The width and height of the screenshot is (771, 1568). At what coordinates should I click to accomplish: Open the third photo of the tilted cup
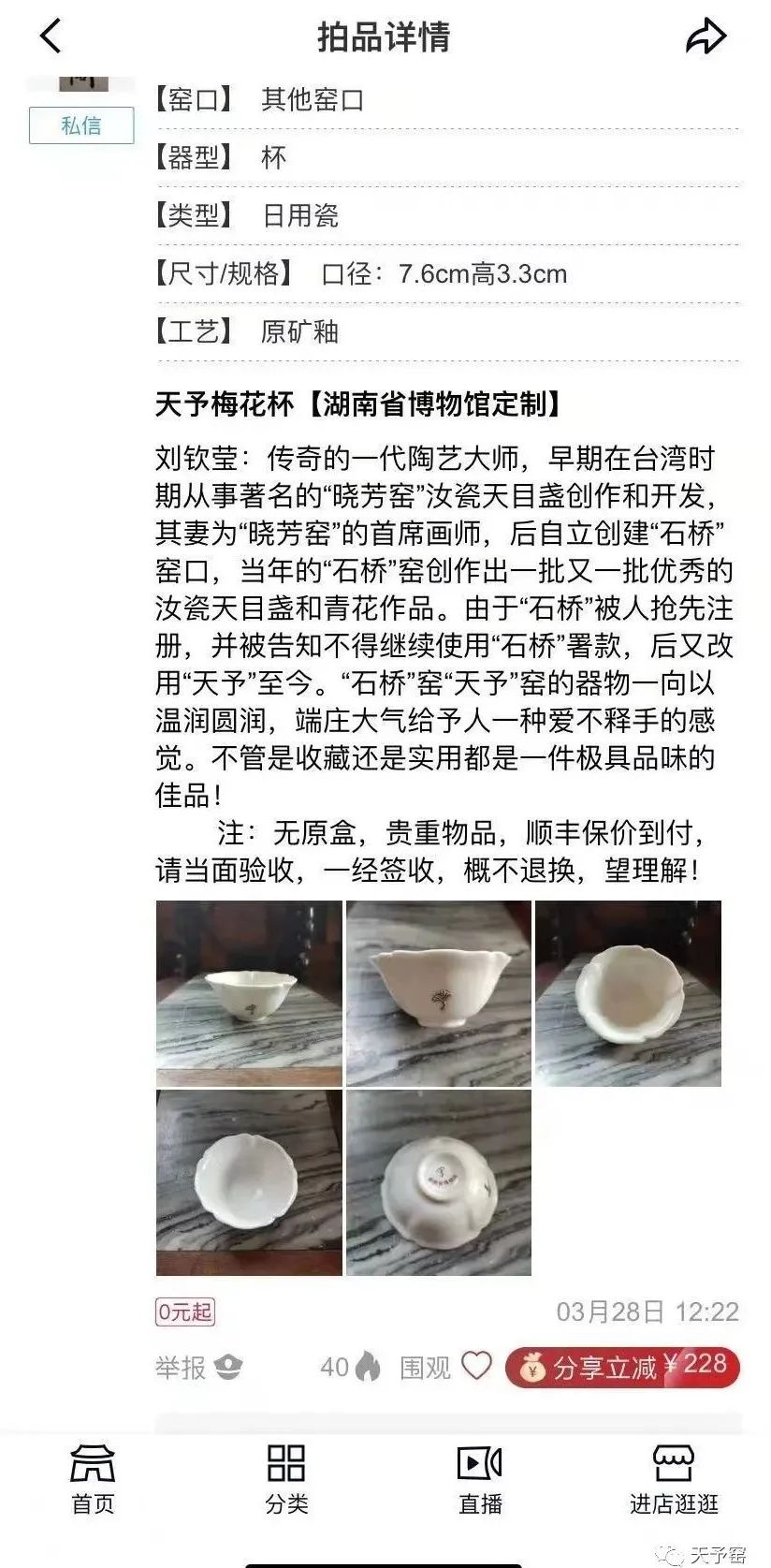pyautogui.click(x=628, y=993)
